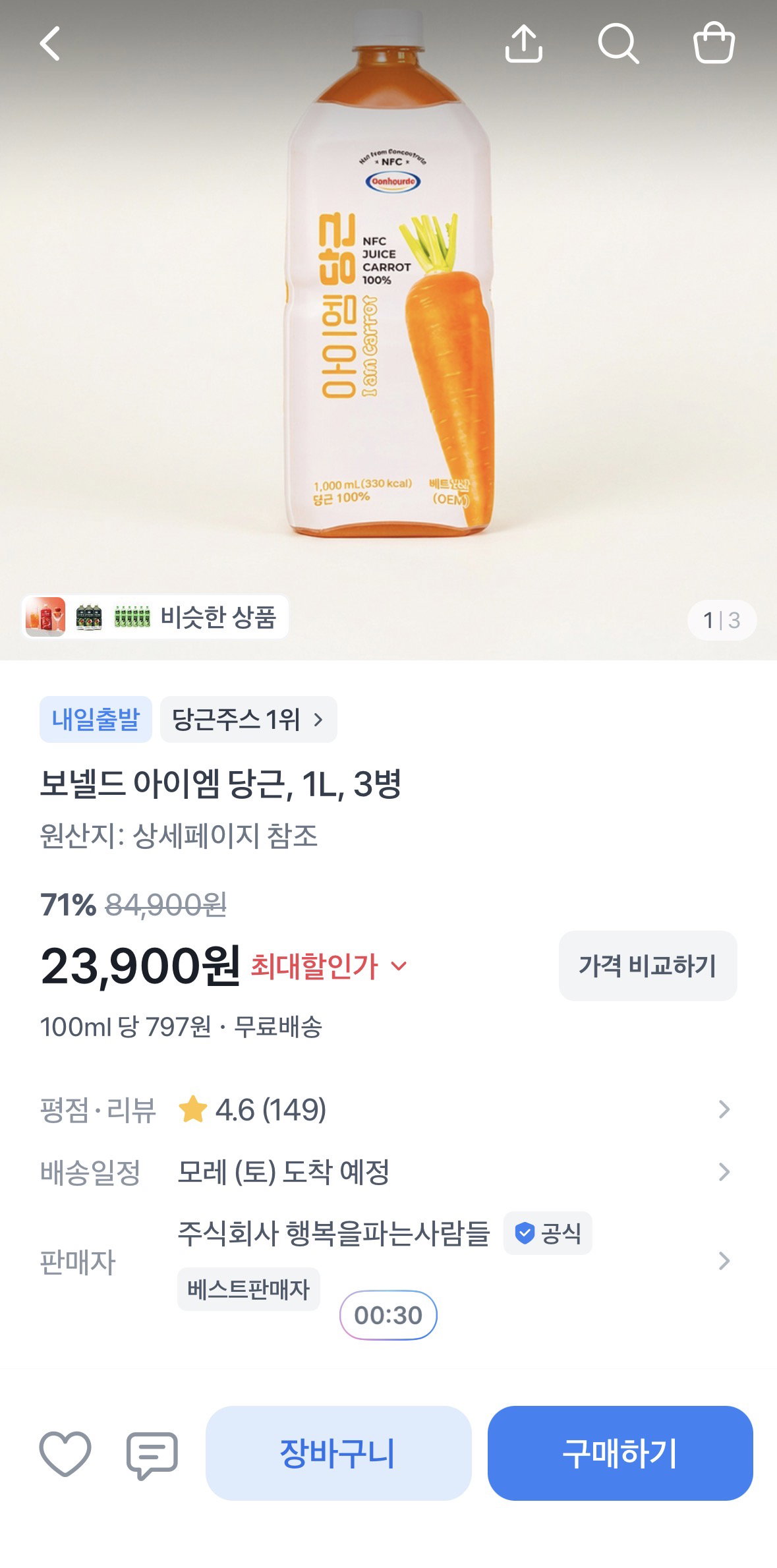
Task: Tap 가격 비교하기 to compare prices
Action: coord(648,966)
